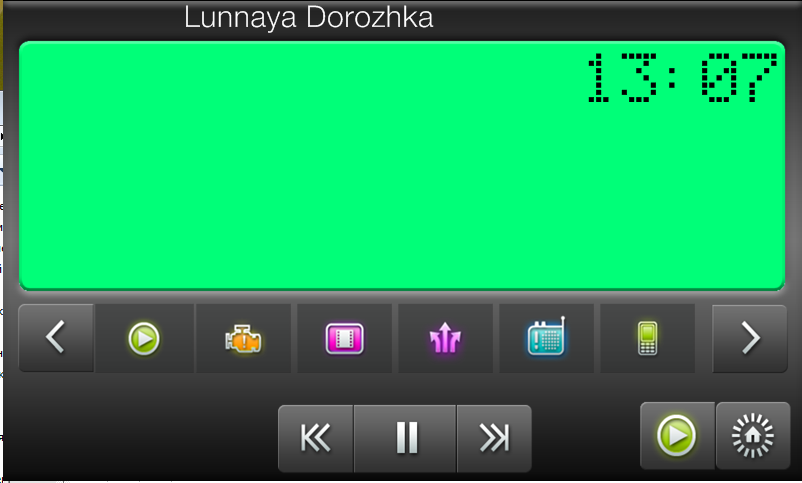Open the engine diagnostics icon

coord(243,340)
